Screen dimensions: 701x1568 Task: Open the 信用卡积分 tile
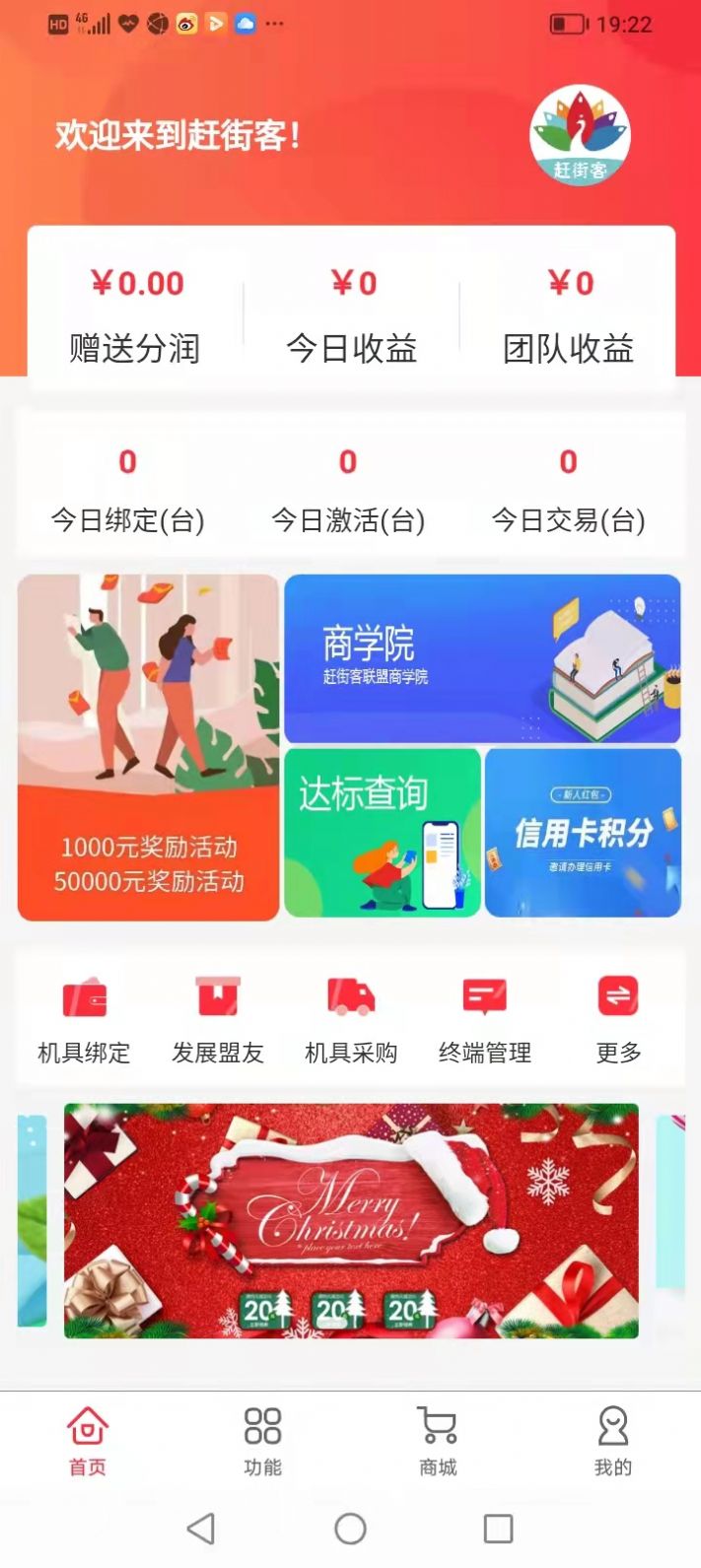583,833
